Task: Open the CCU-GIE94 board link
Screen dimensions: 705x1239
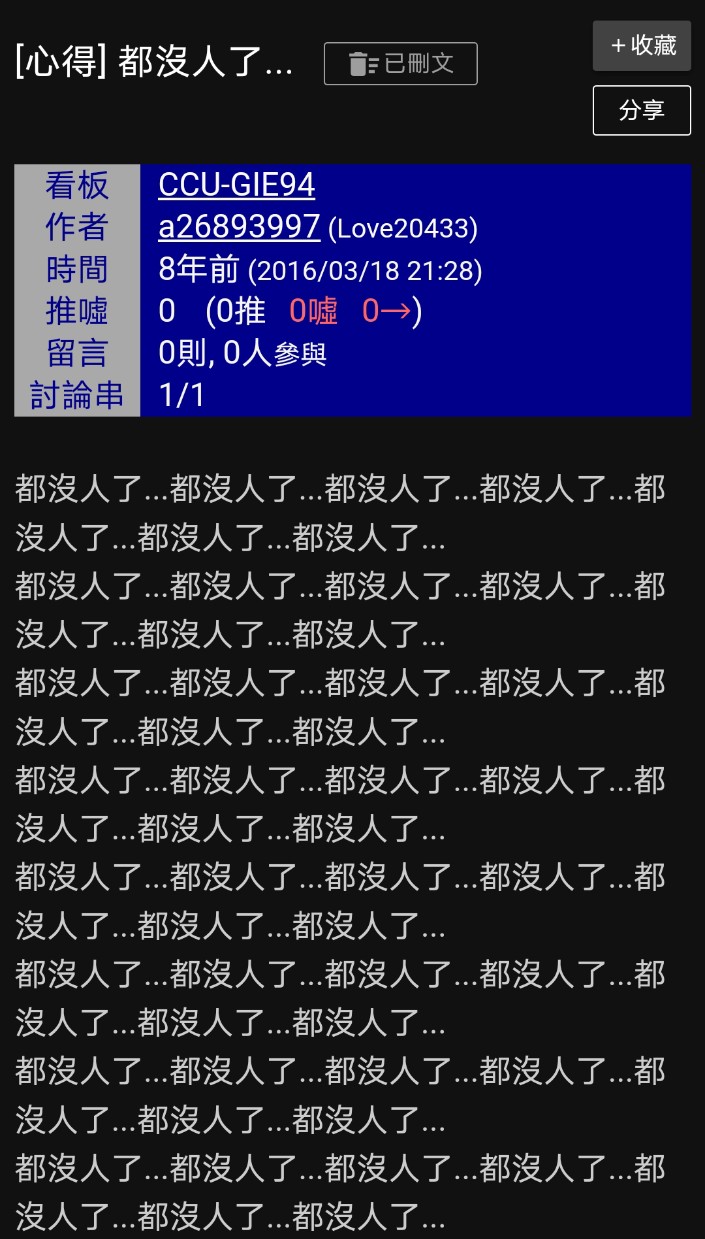Action: (236, 185)
